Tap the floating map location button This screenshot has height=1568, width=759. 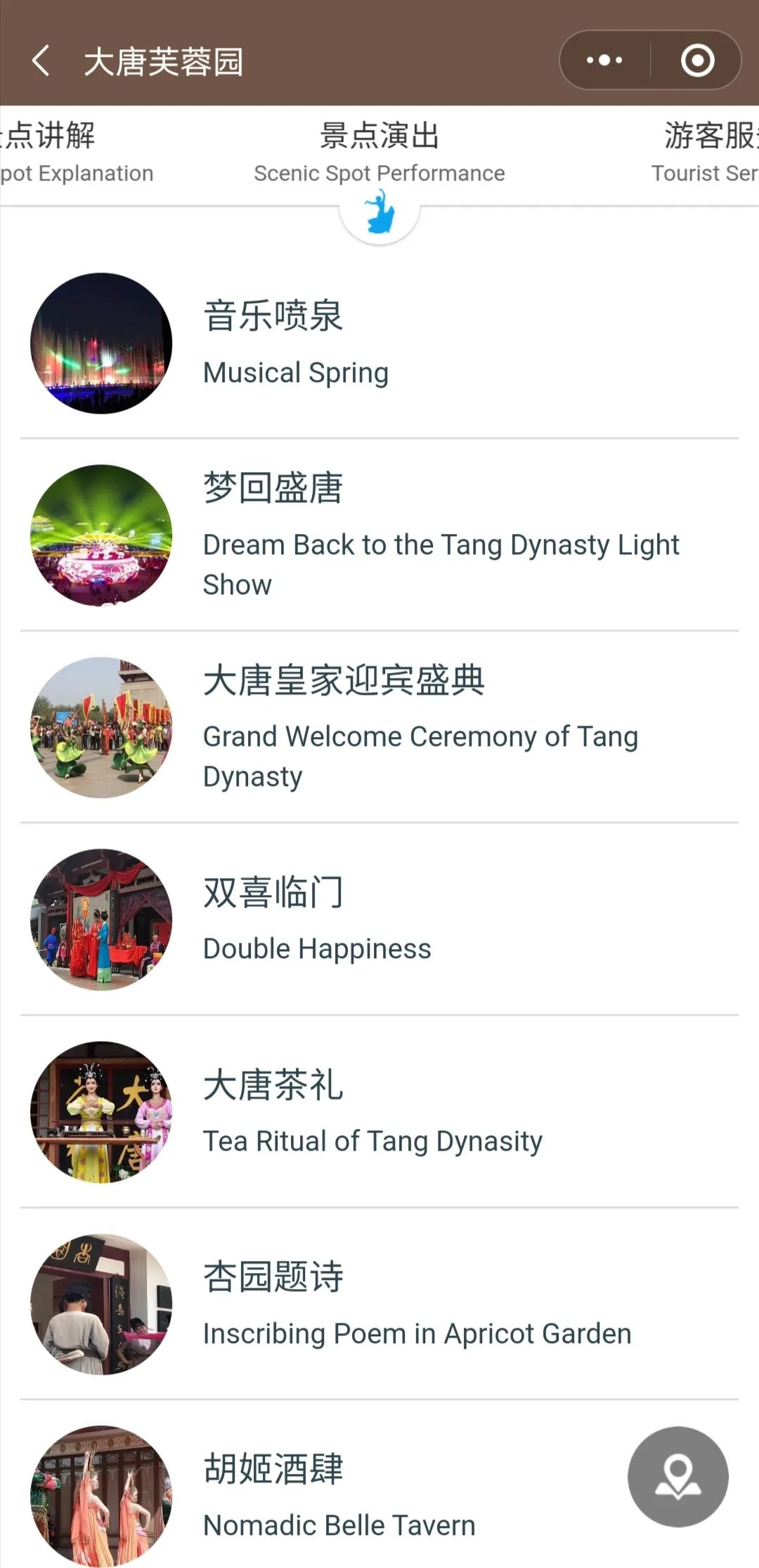(x=678, y=1477)
